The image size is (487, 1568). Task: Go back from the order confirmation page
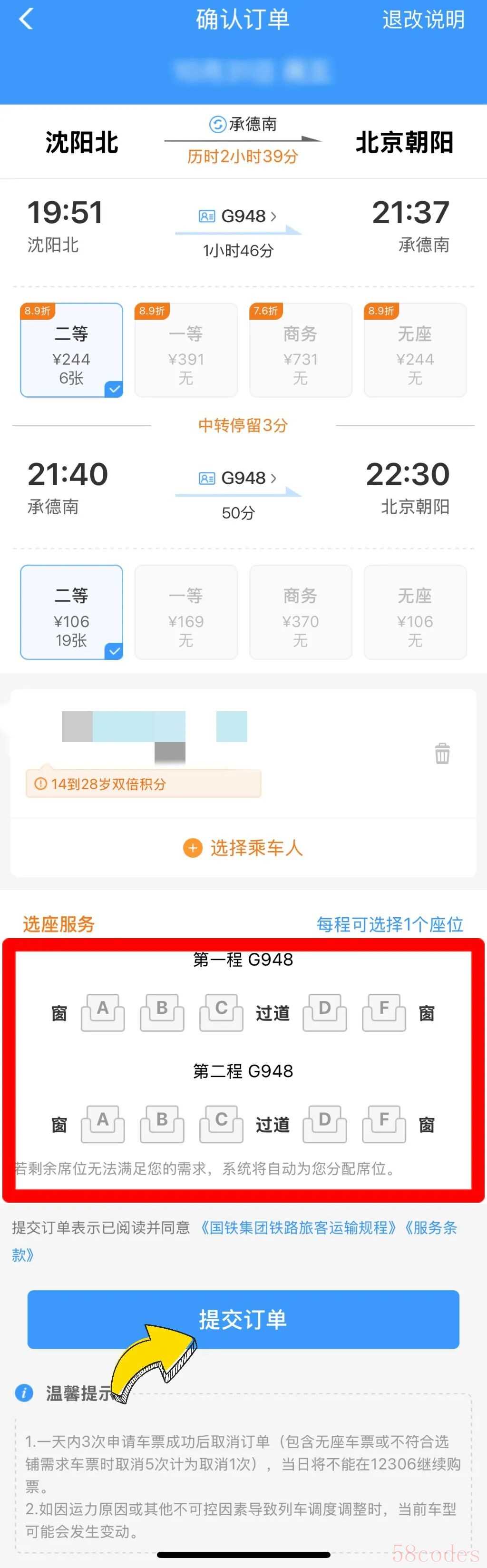point(26,20)
